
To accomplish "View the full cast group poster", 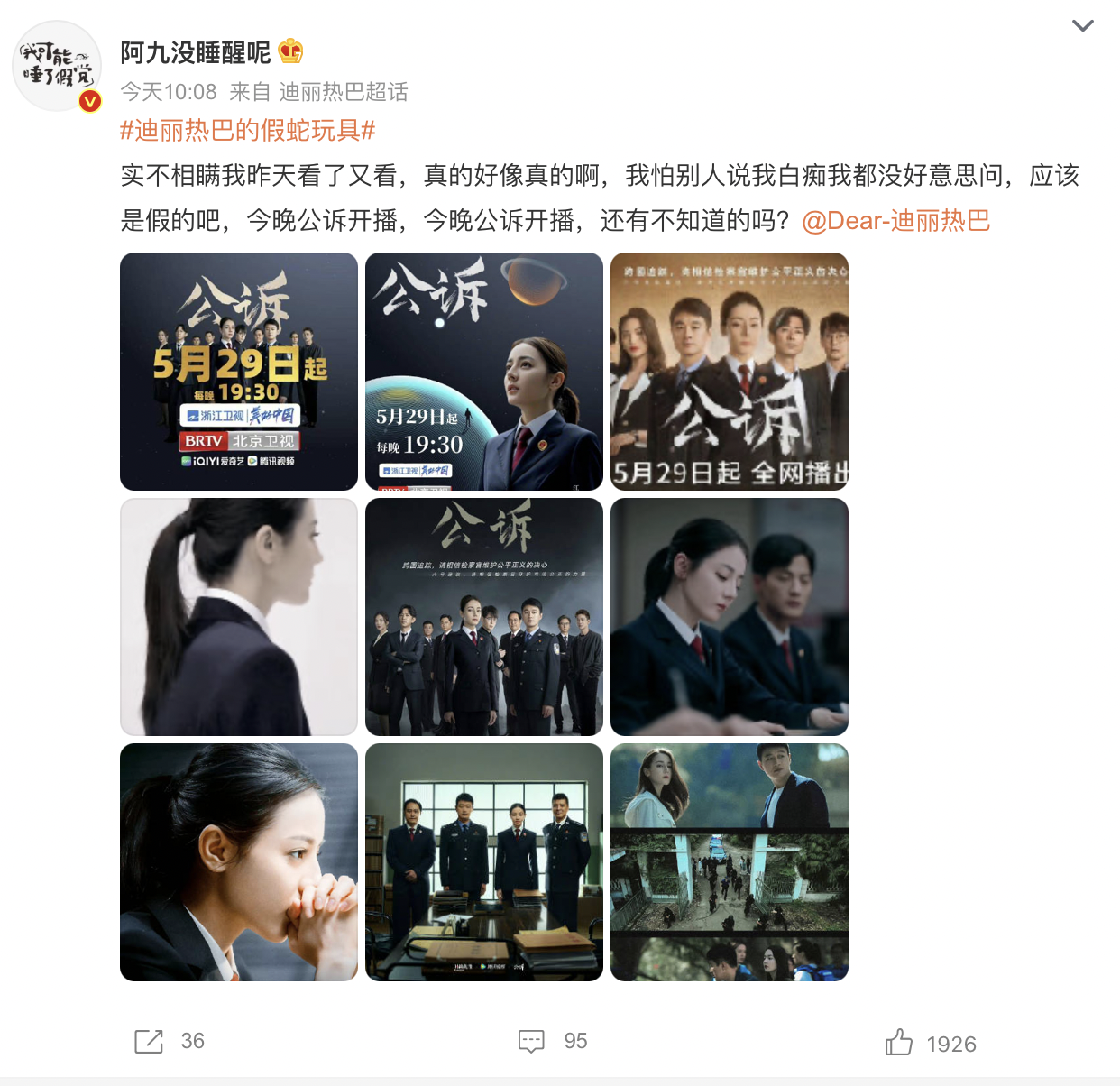I will pyautogui.click(x=484, y=617).
